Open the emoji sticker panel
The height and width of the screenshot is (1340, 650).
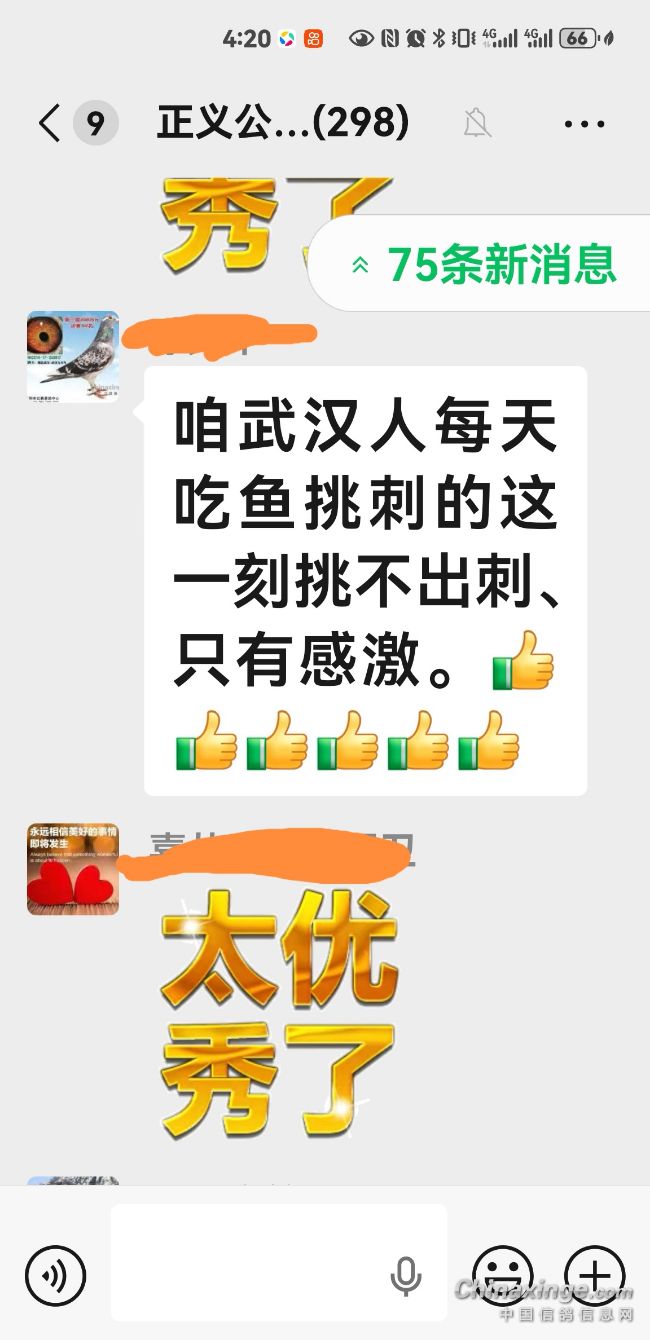[x=502, y=1276]
